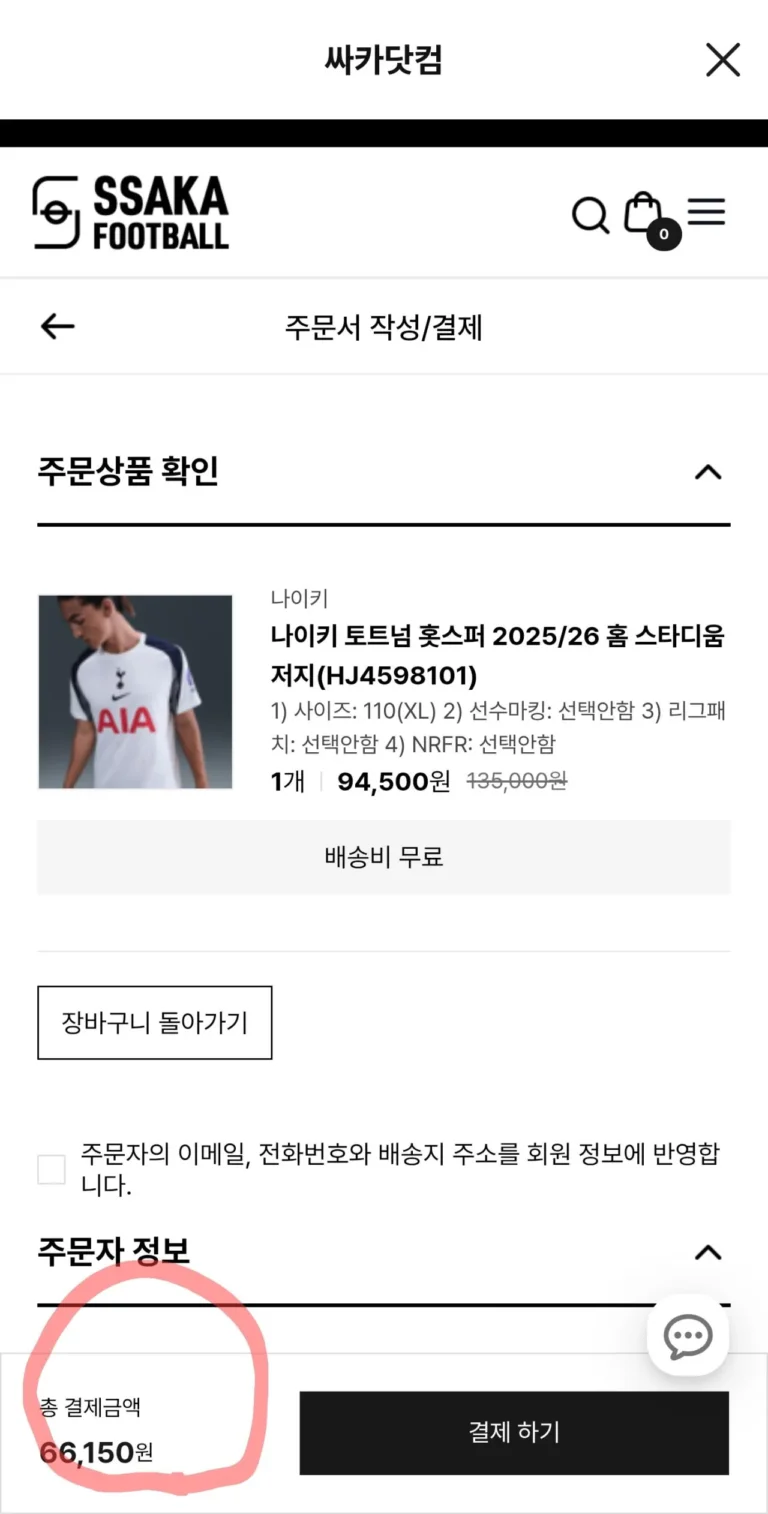The width and height of the screenshot is (768, 1514).
Task: Close the 싸카닷컴 in-app browser
Action: point(722,60)
